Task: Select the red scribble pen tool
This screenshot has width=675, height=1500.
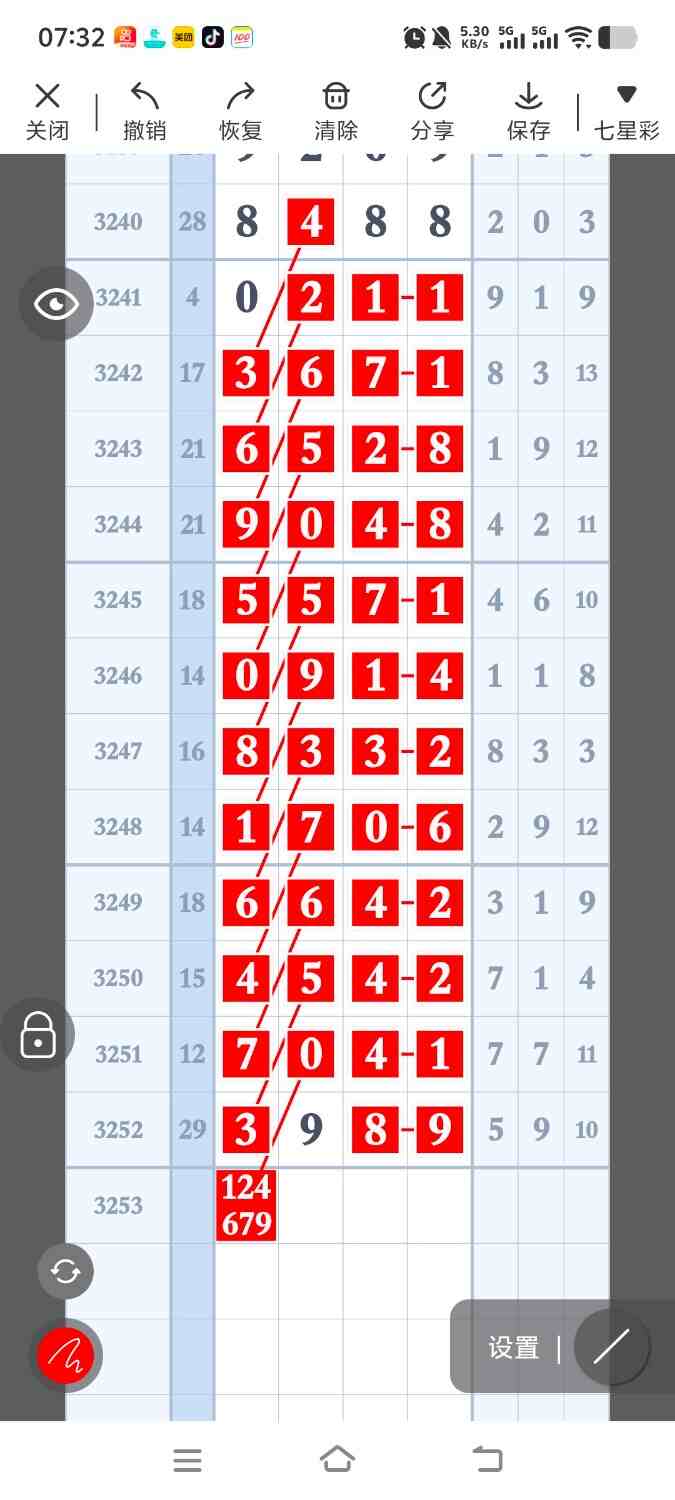Action: click(66, 1356)
